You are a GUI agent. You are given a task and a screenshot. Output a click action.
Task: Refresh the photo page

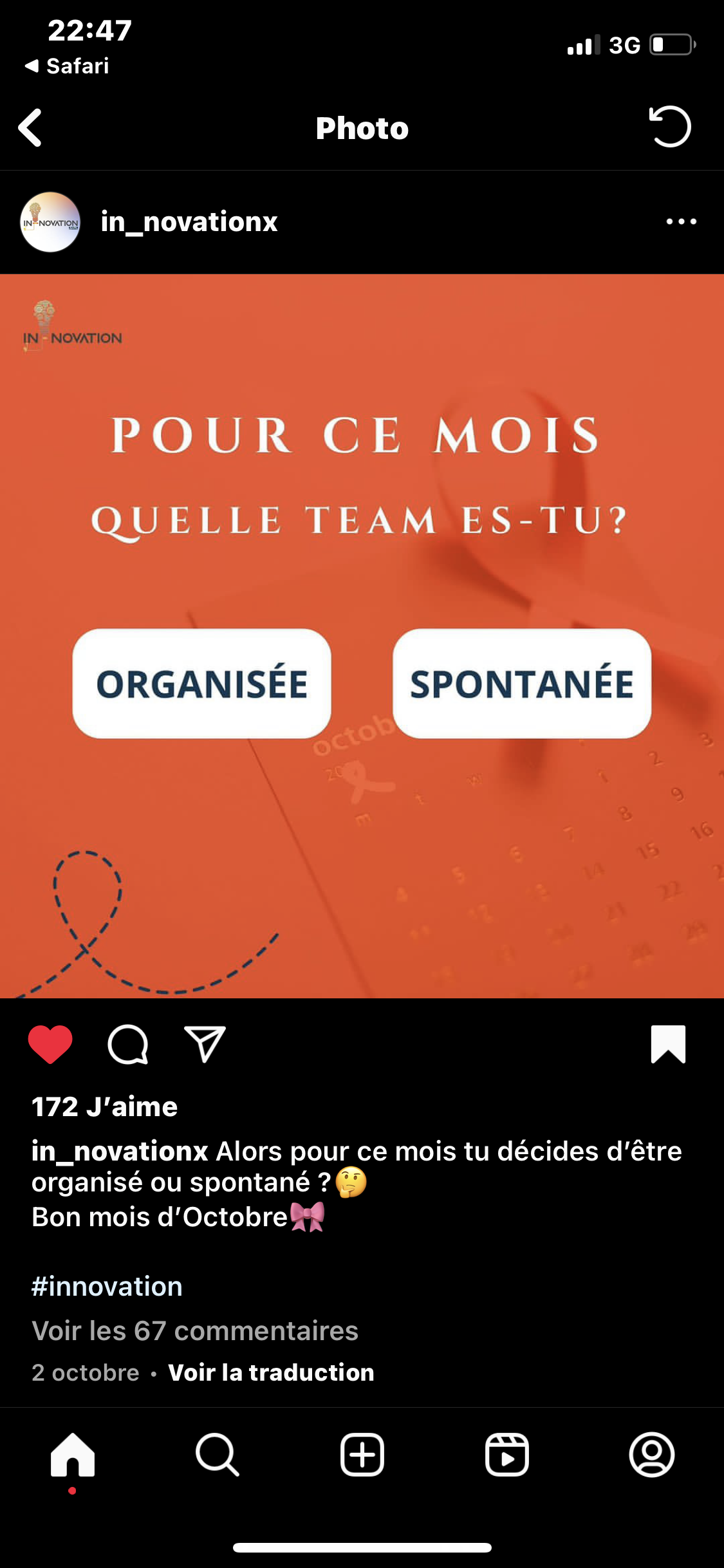[670, 126]
